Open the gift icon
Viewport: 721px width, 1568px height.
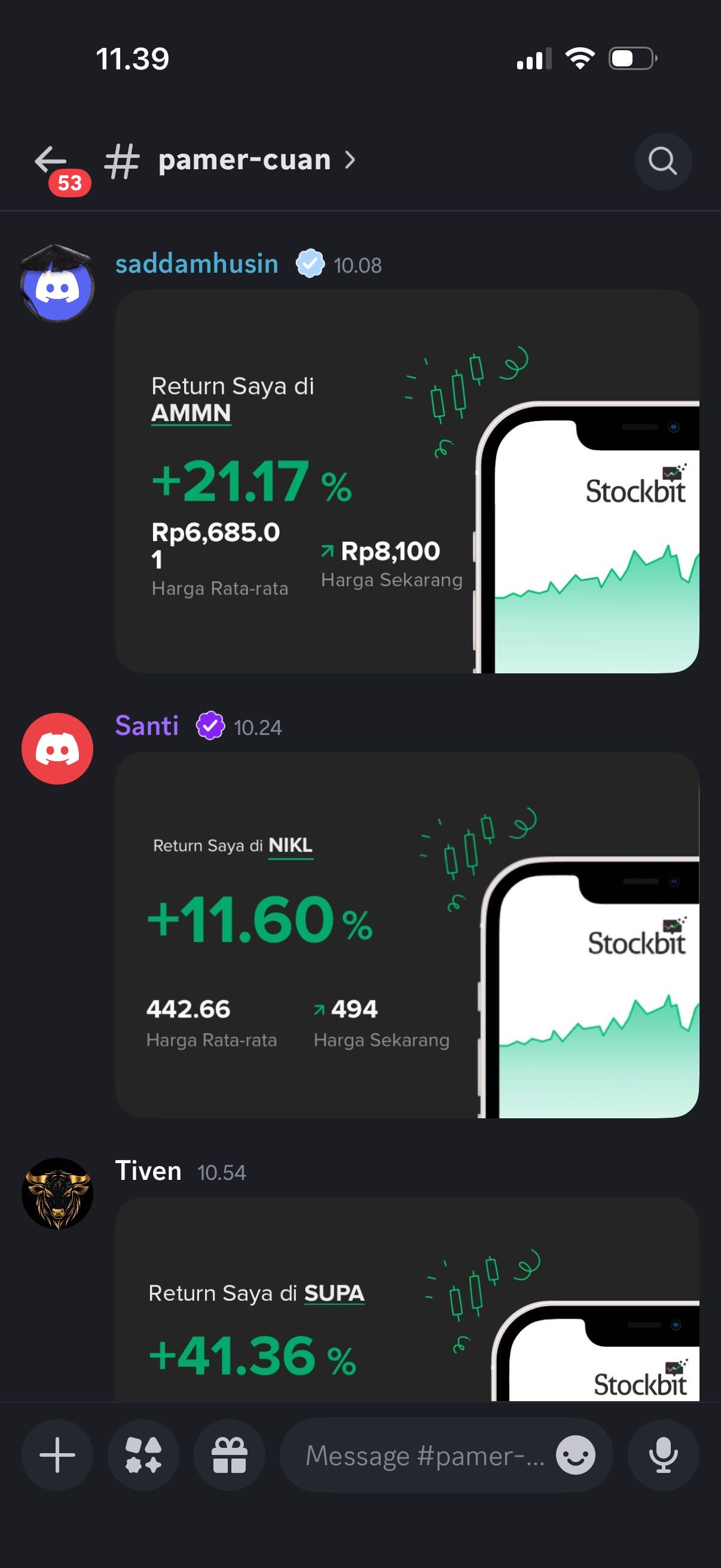[x=230, y=1455]
